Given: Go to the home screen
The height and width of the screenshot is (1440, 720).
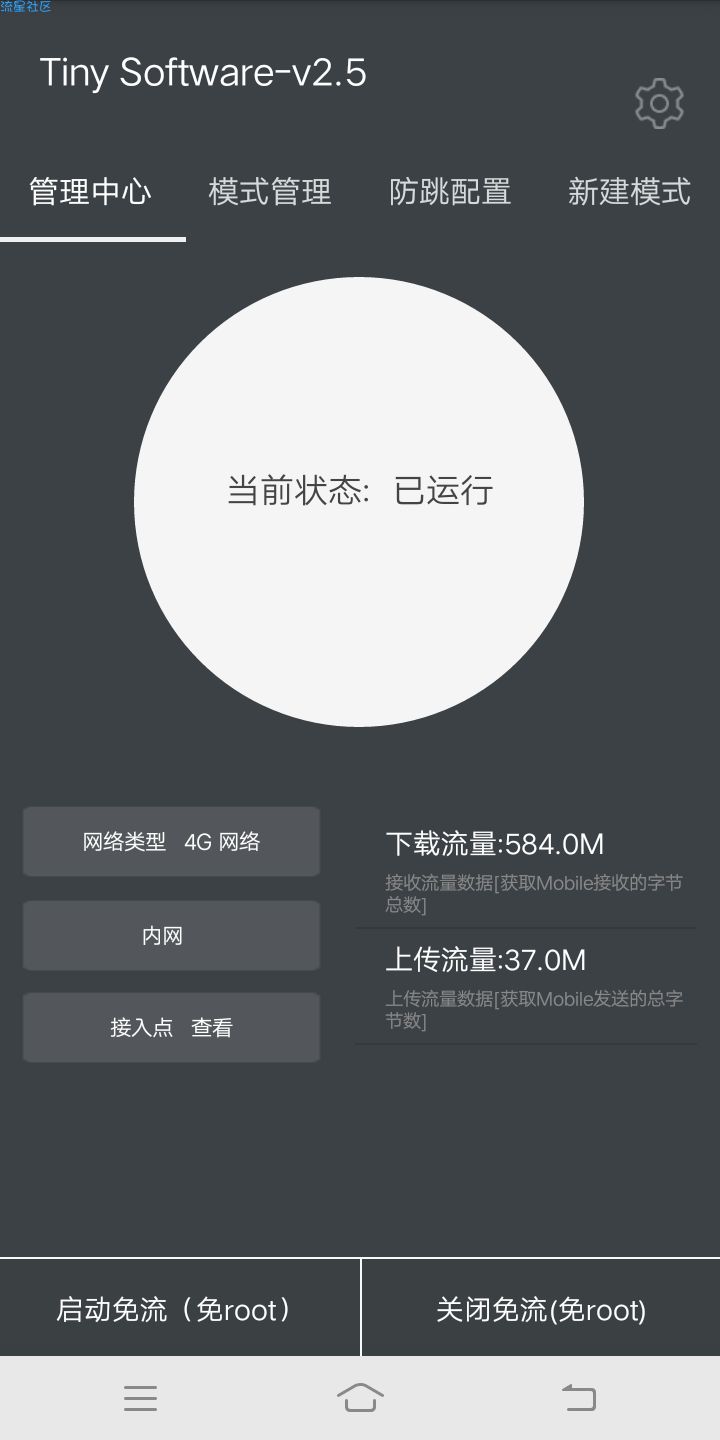Looking at the screenshot, I should click(x=360, y=1397).
